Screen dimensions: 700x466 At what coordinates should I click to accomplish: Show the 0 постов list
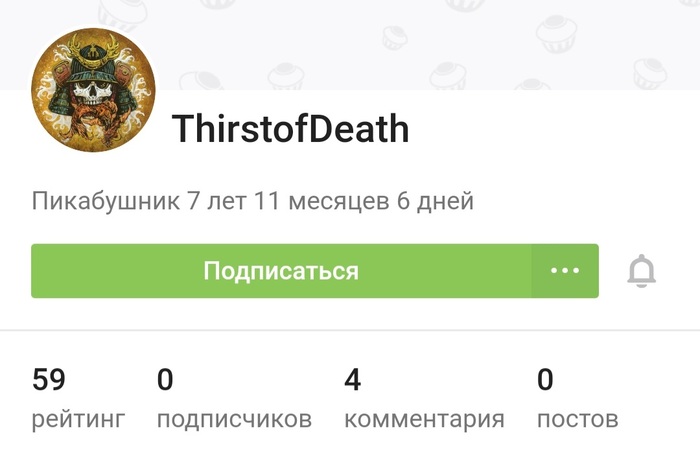coord(577,399)
